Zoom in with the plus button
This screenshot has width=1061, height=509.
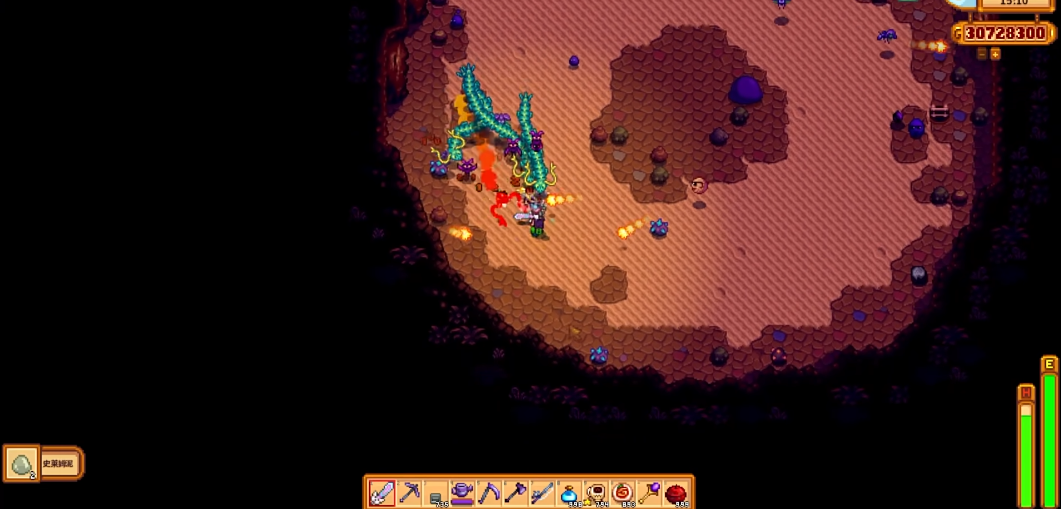pyautogui.click(x=995, y=54)
